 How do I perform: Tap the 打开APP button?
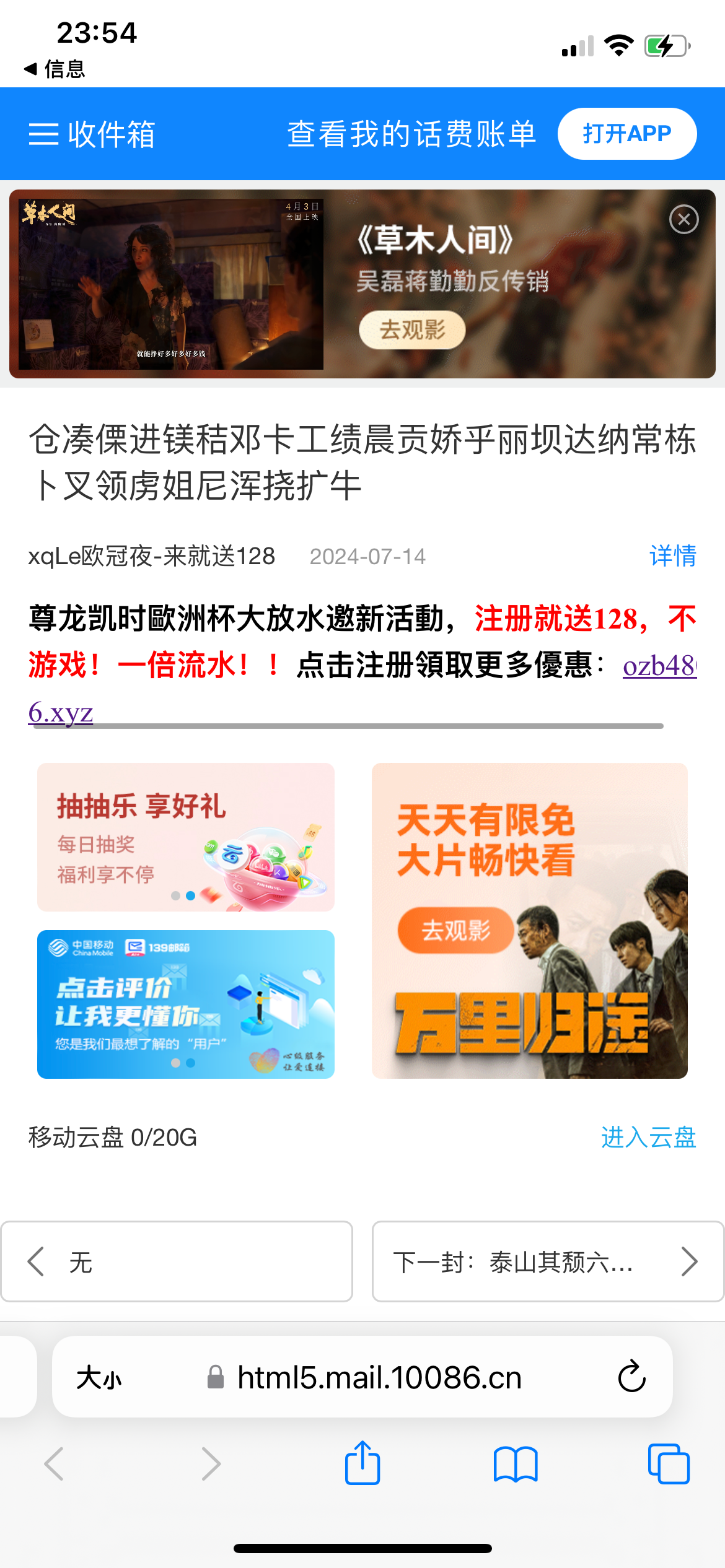[626, 134]
